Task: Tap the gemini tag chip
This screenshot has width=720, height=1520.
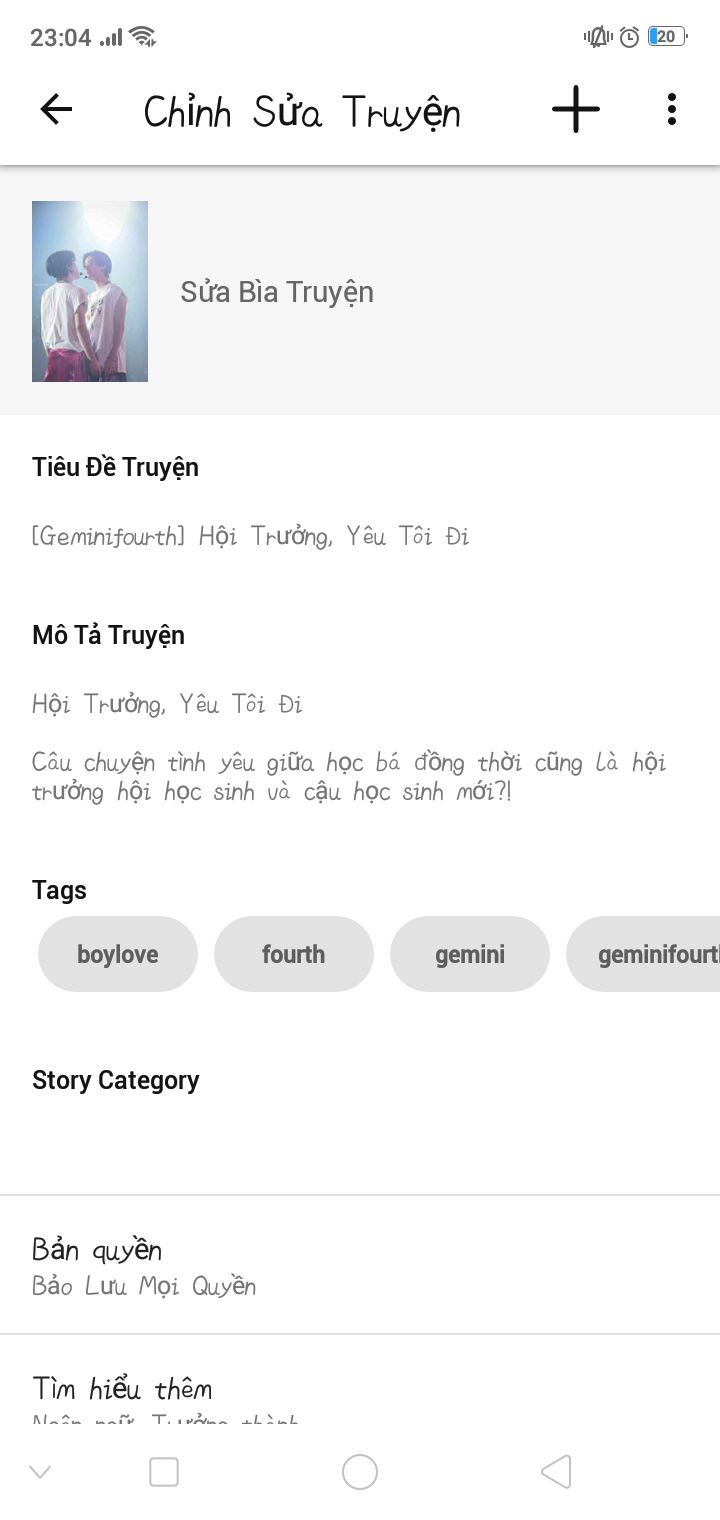Action: coord(470,954)
